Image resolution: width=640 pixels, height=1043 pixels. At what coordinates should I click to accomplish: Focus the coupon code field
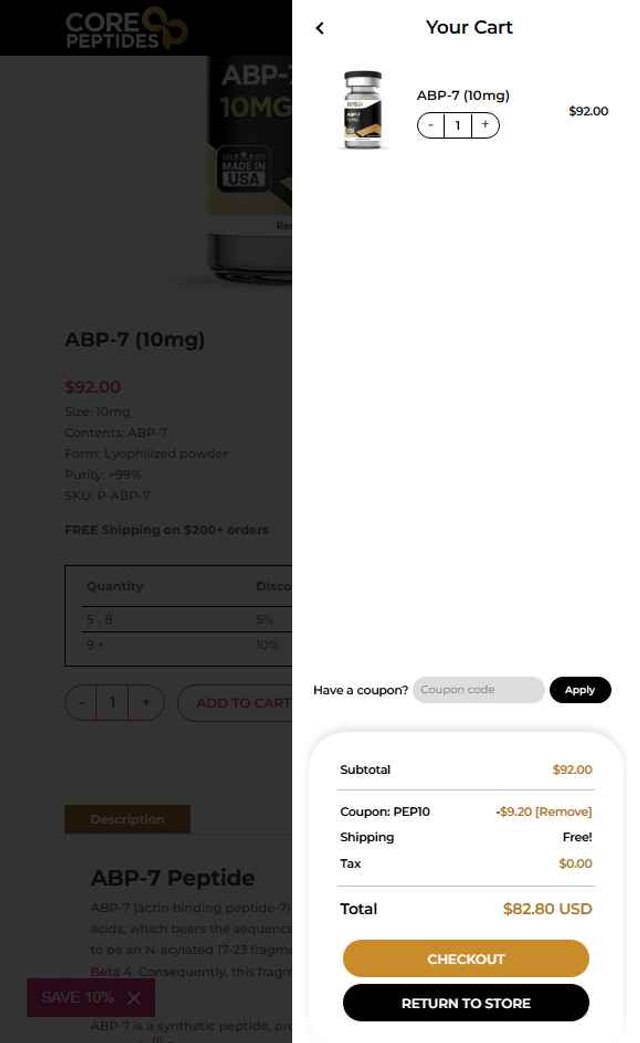(478, 690)
